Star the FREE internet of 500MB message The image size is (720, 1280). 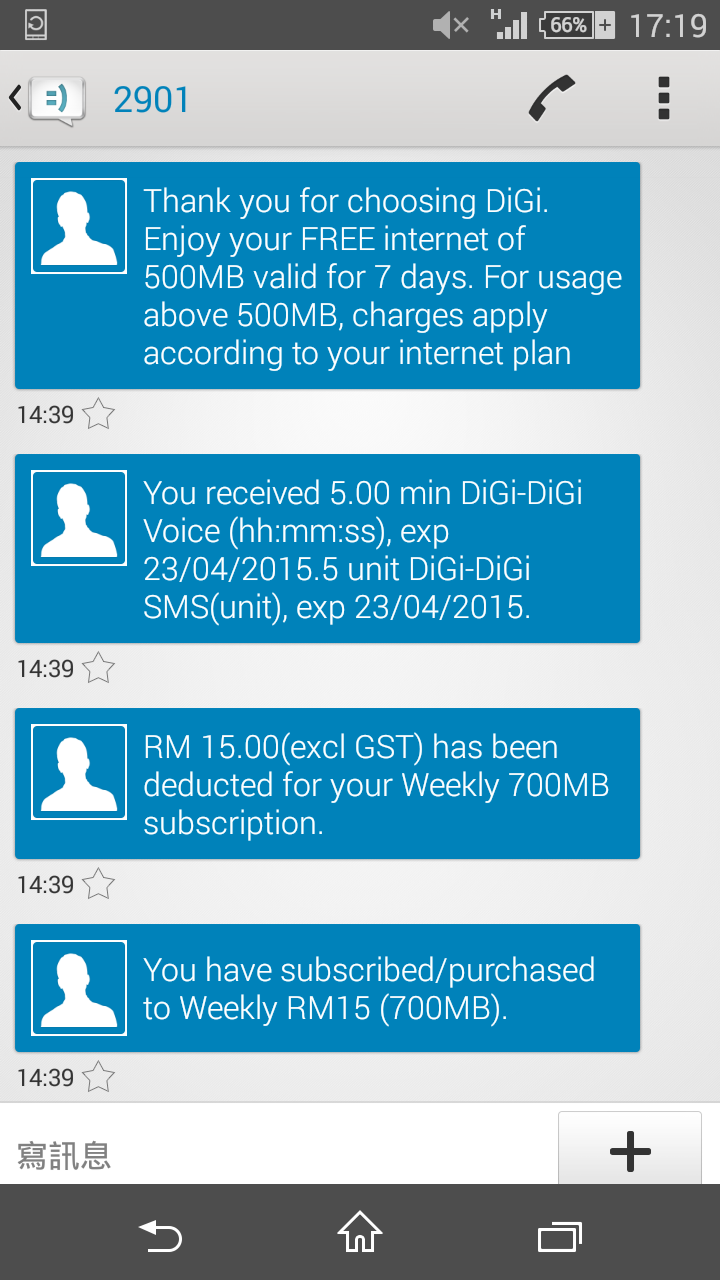point(98,414)
